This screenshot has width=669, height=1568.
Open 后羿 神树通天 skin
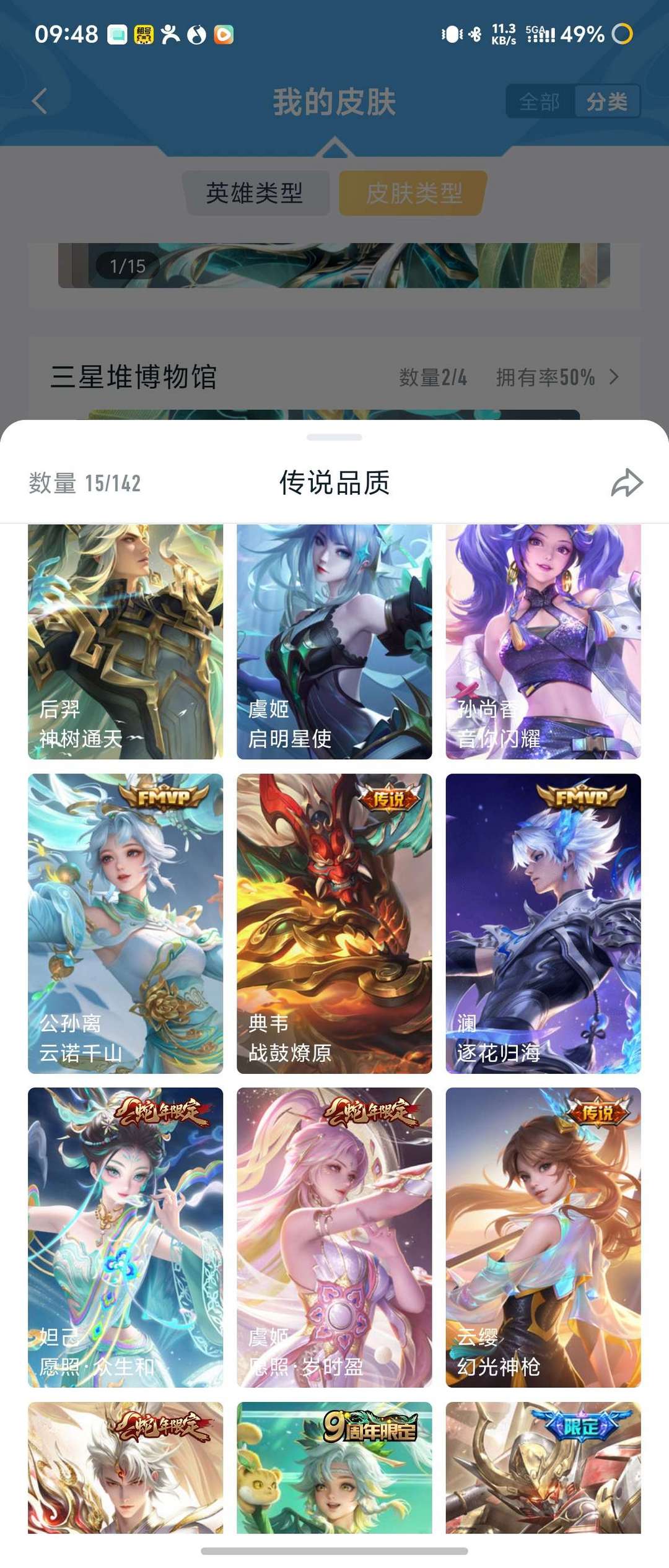click(x=125, y=641)
